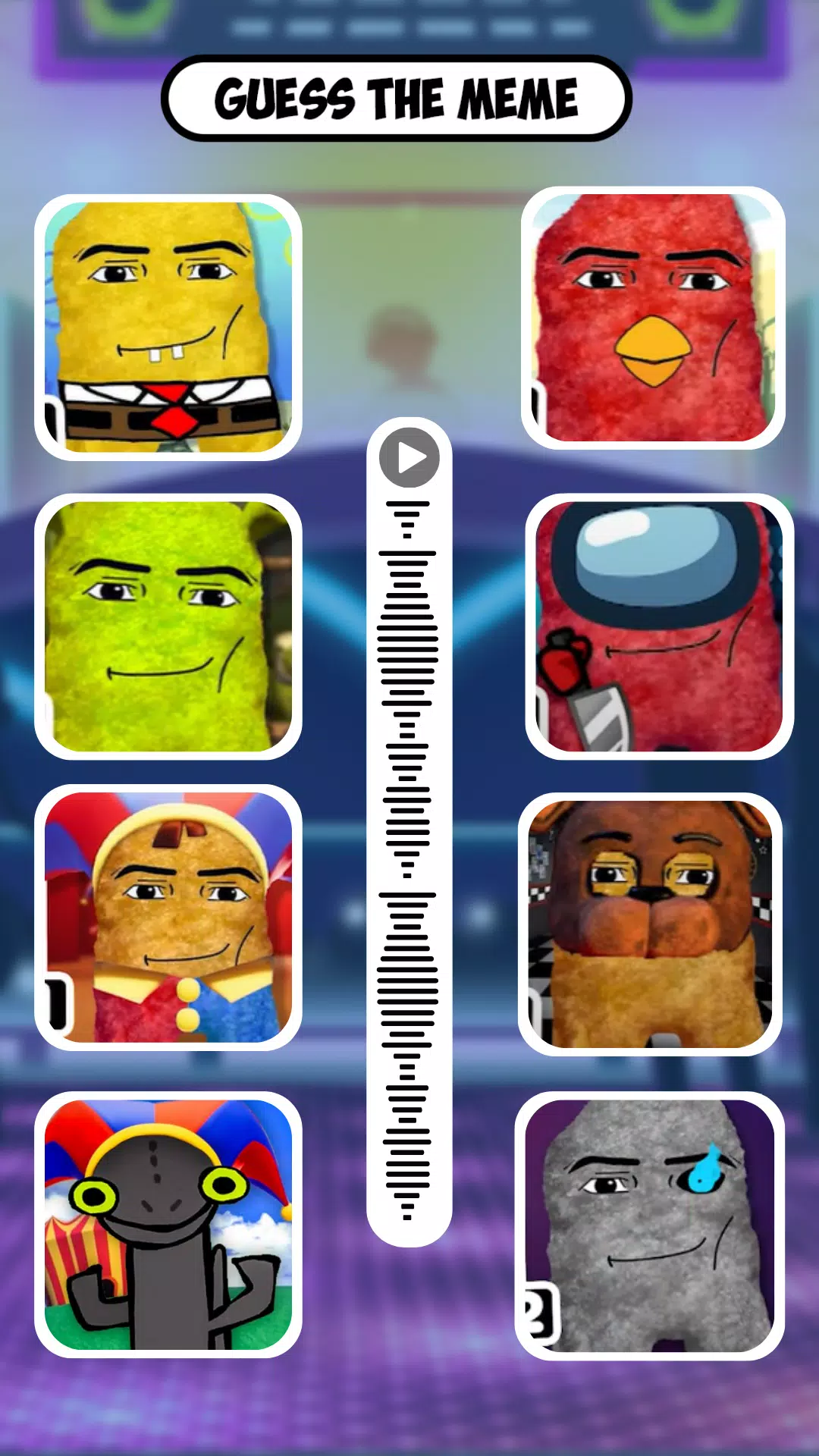819x1456 pixels.
Task: Choose the red angry bird nugget tile
Action: tap(653, 318)
